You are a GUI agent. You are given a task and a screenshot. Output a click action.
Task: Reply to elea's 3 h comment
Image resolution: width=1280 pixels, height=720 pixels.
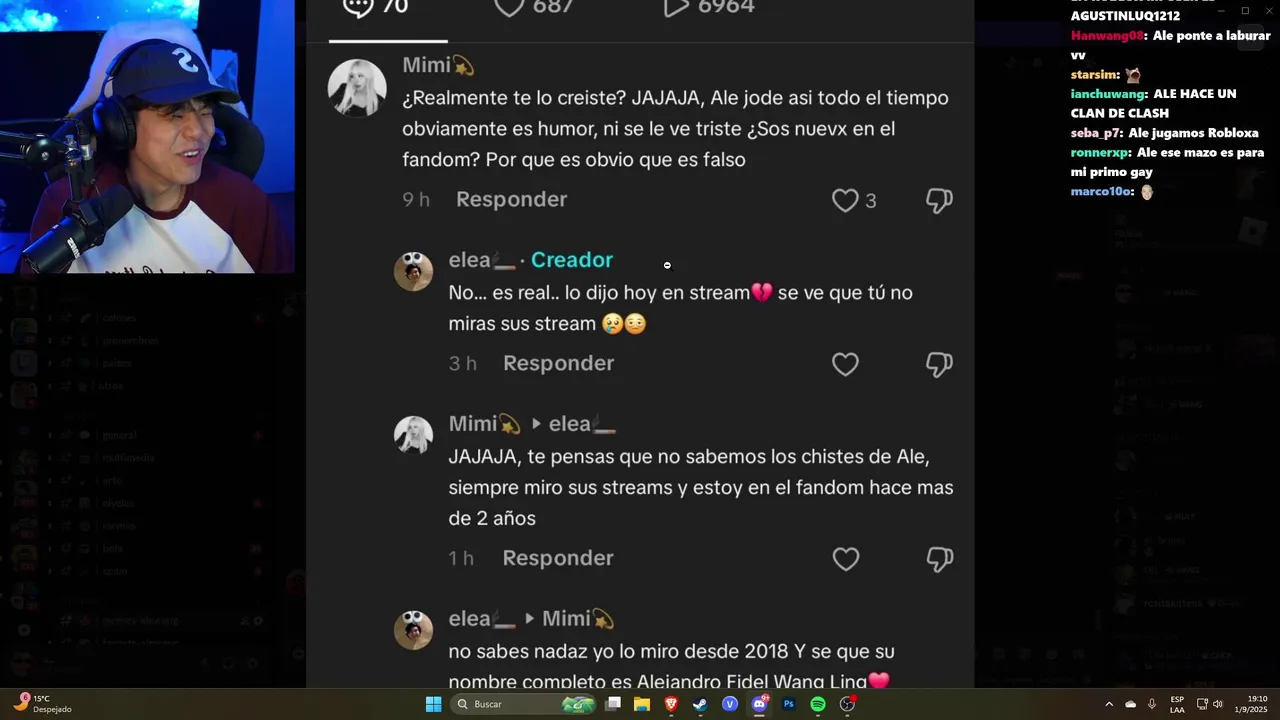[558, 363]
